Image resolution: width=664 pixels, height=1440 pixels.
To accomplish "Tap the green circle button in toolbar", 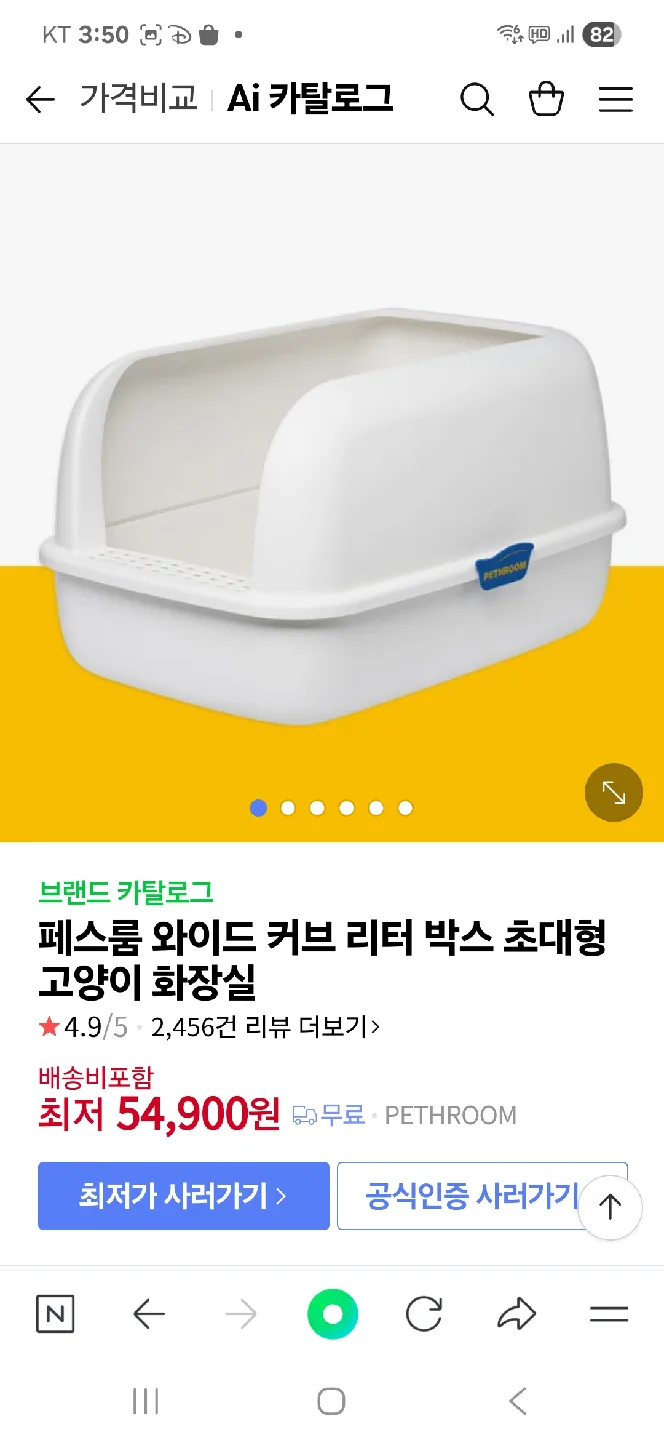I will [332, 1314].
